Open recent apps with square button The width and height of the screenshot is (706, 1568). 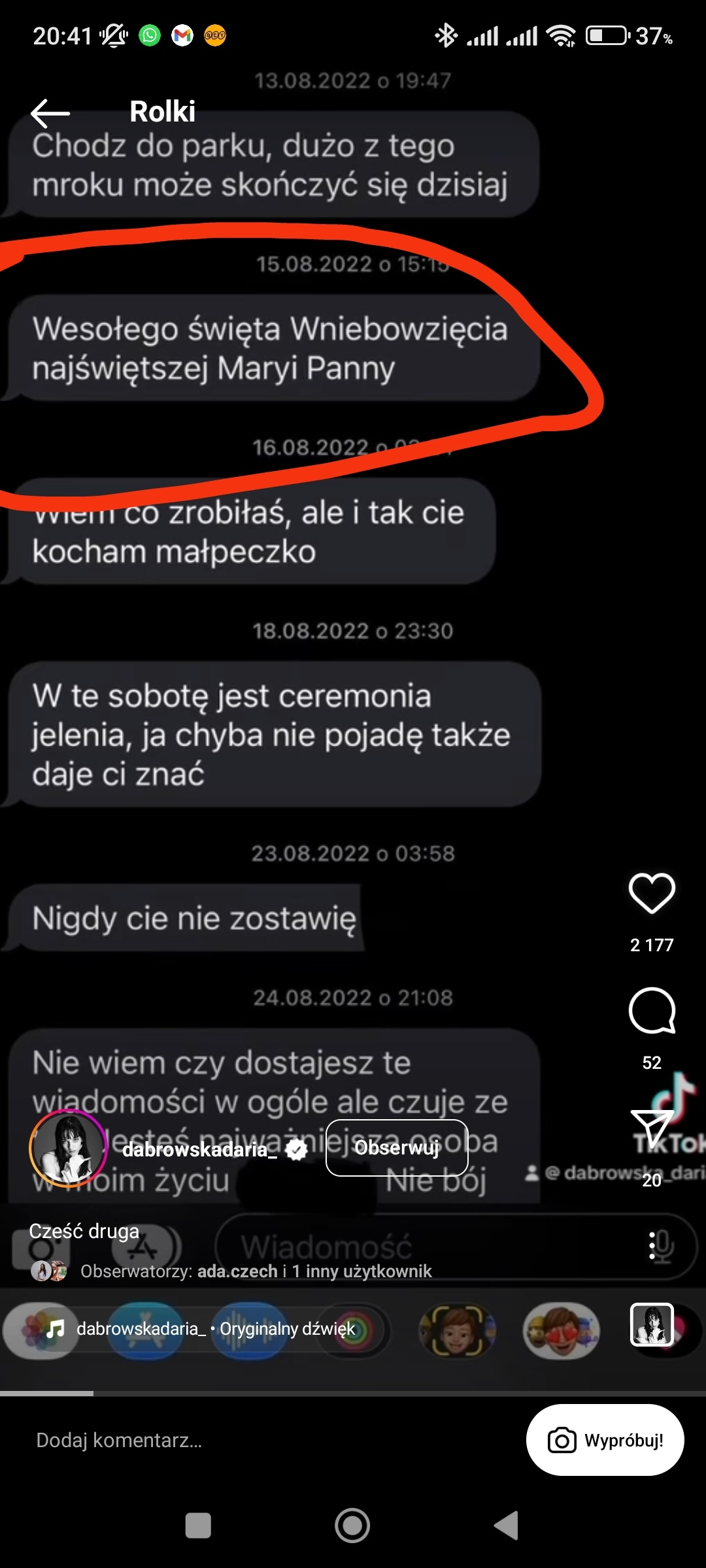coord(198,1526)
